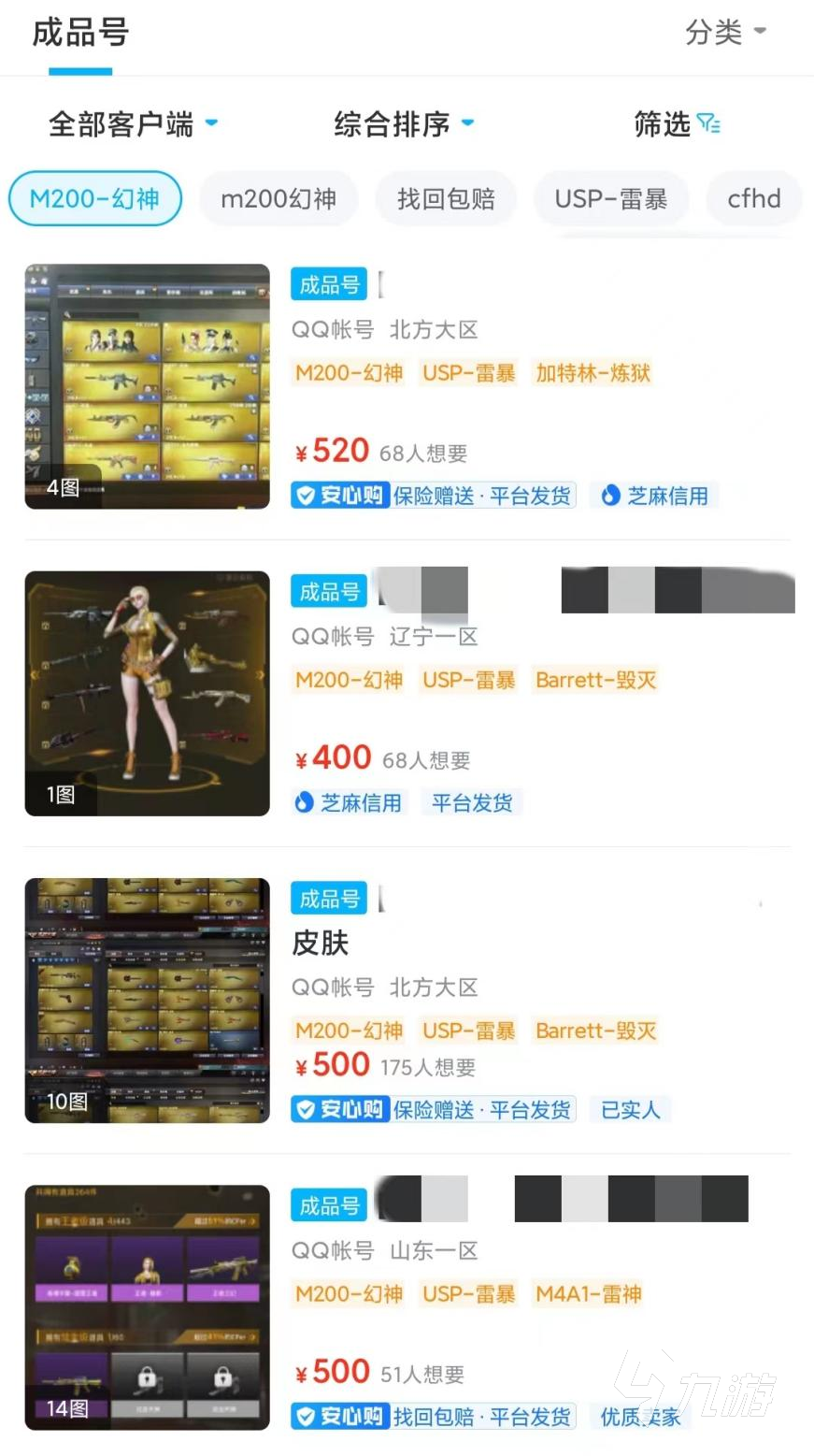Select the 成品号 tab
The height and width of the screenshot is (1456, 814).
(80, 34)
